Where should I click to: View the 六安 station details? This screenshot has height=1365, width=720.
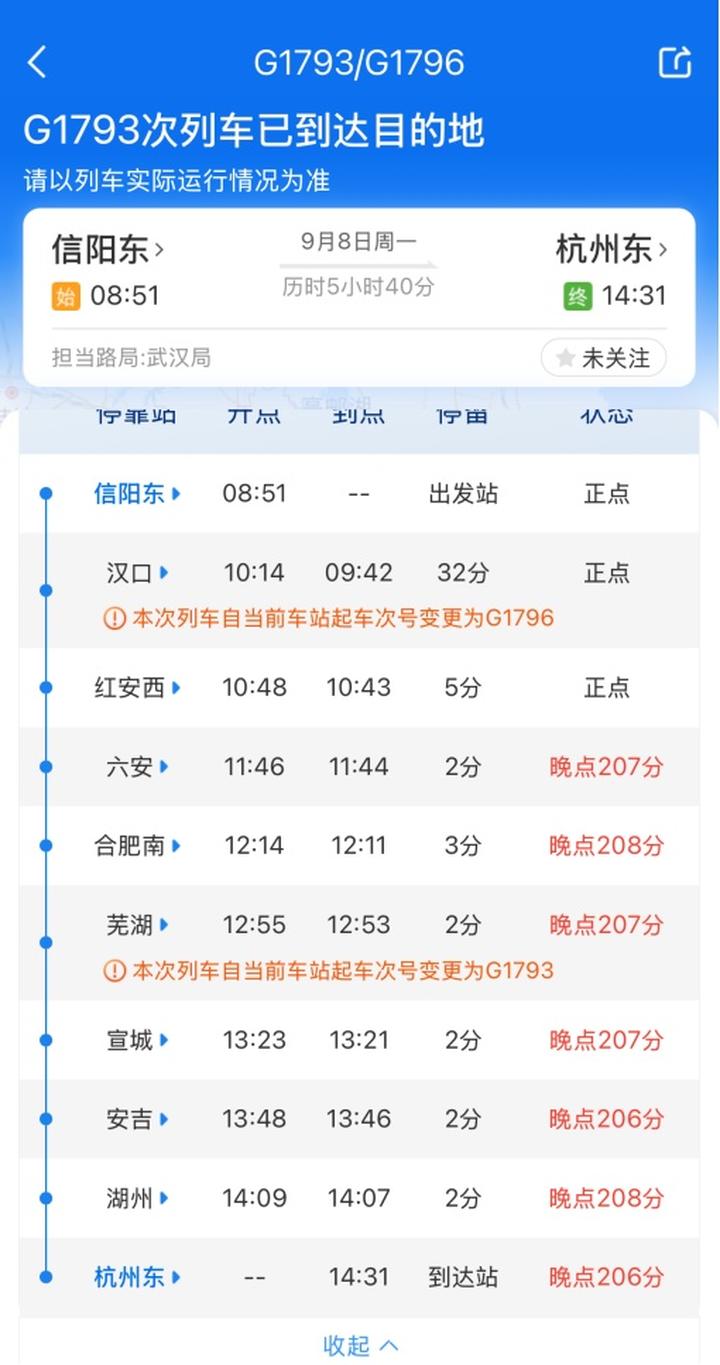point(137,767)
